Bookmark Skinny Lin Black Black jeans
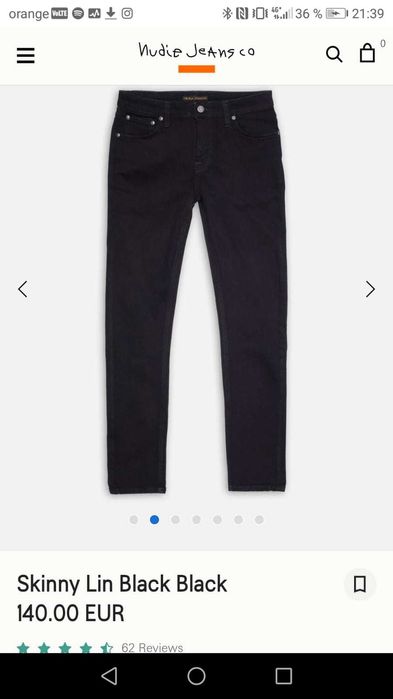 [360, 584]
